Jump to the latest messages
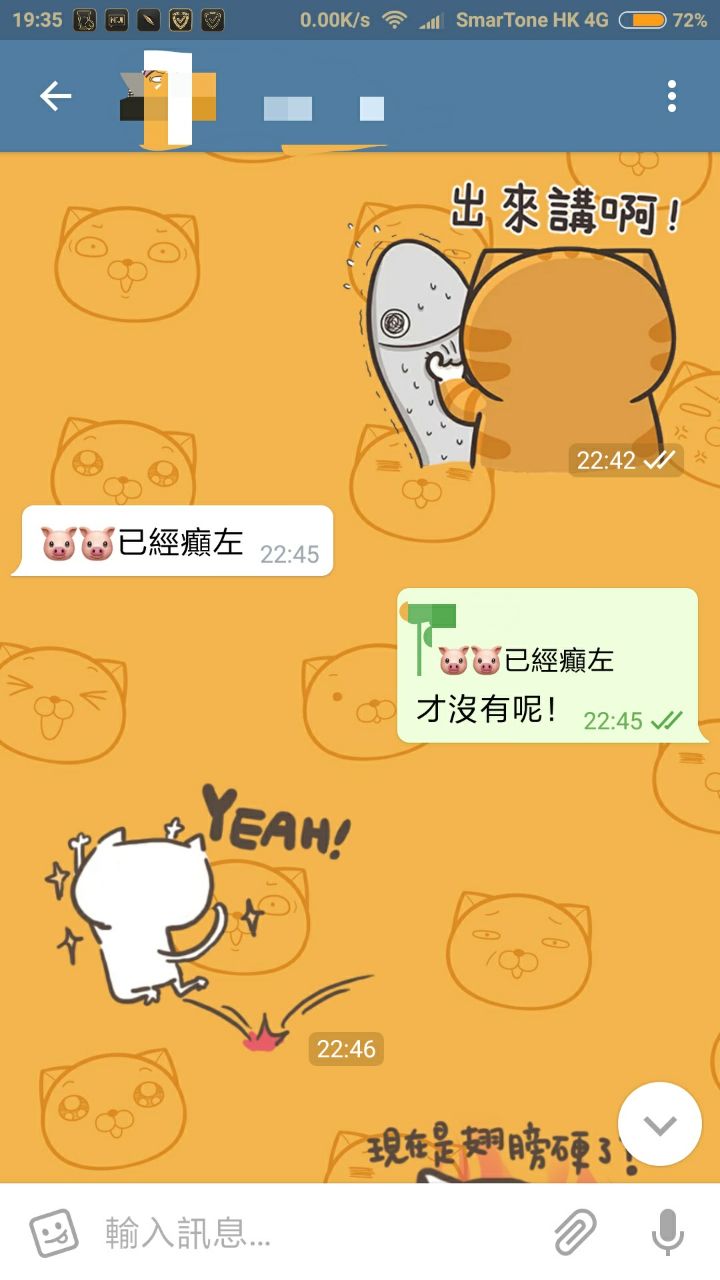The height and width of the screenshot is (1280, 720). point(659,1124)
